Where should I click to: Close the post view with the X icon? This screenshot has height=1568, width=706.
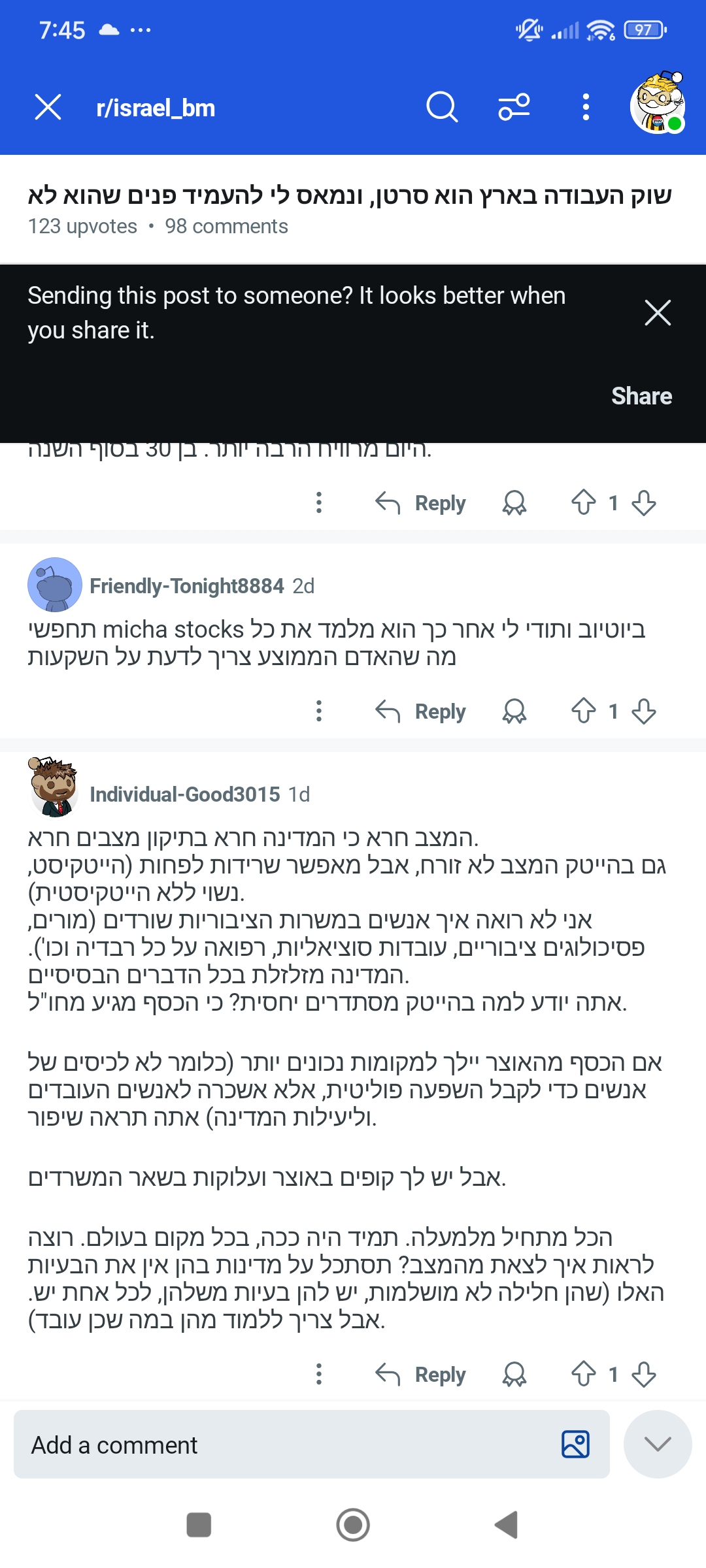48,107
